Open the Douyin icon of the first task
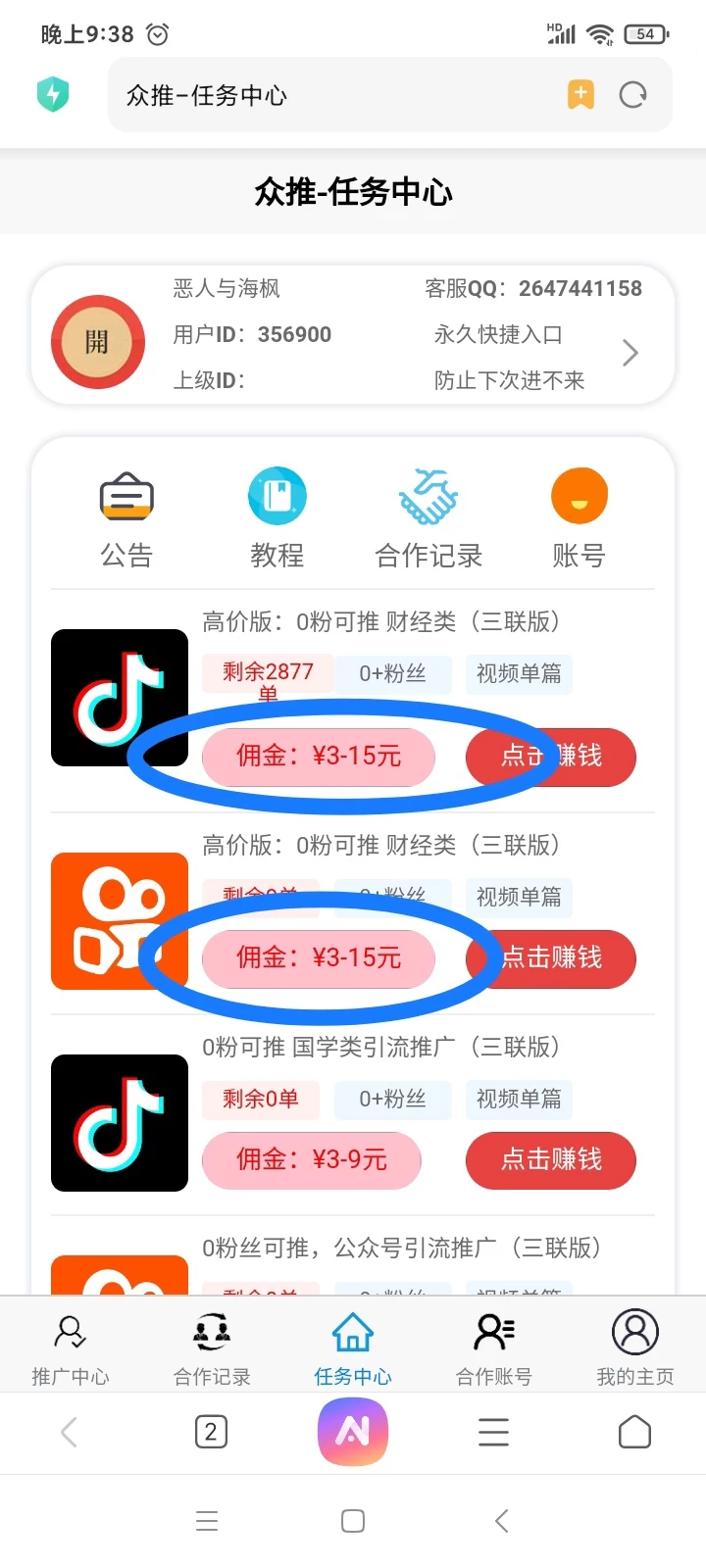 pos(119,697)
